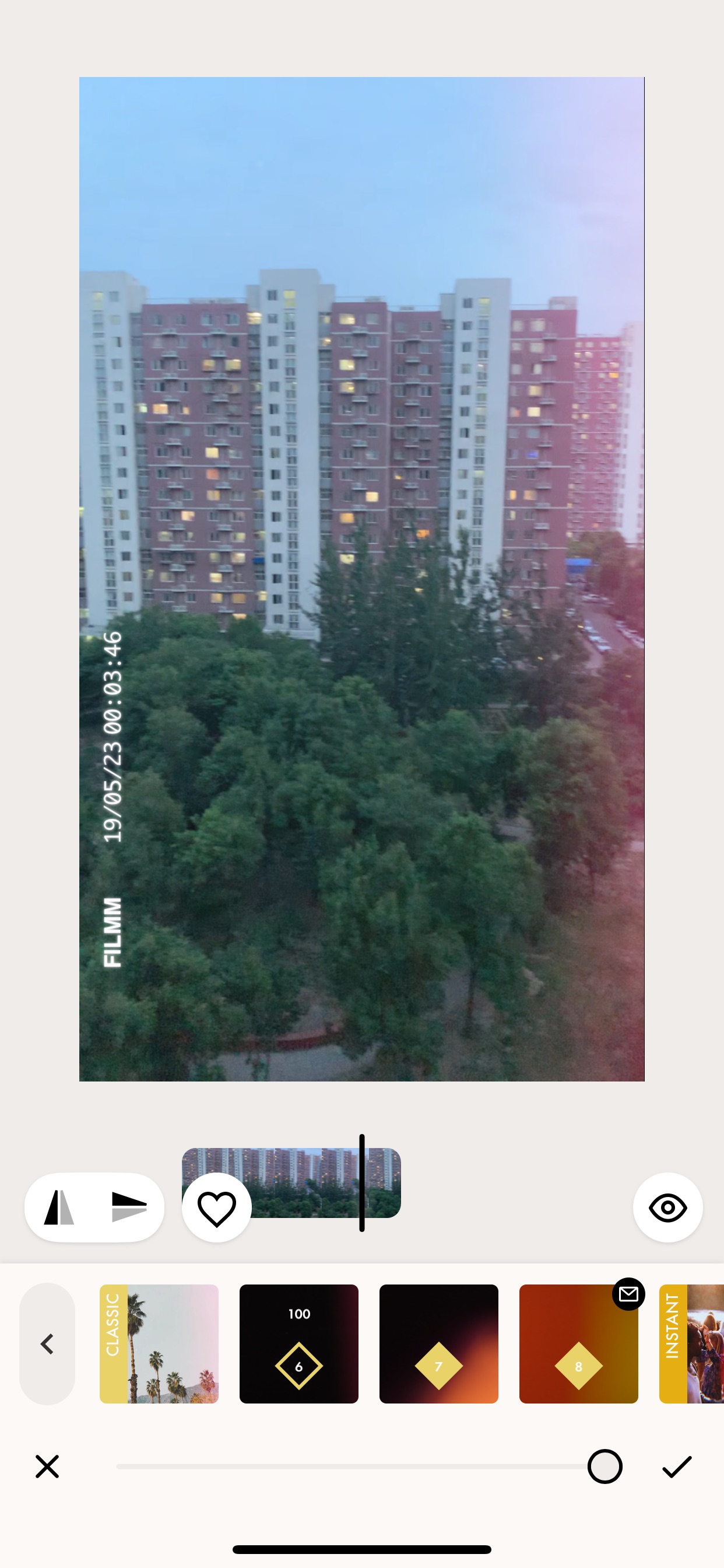
Task: Tap the eye preview icon
Action: (x=667, y=1207)
